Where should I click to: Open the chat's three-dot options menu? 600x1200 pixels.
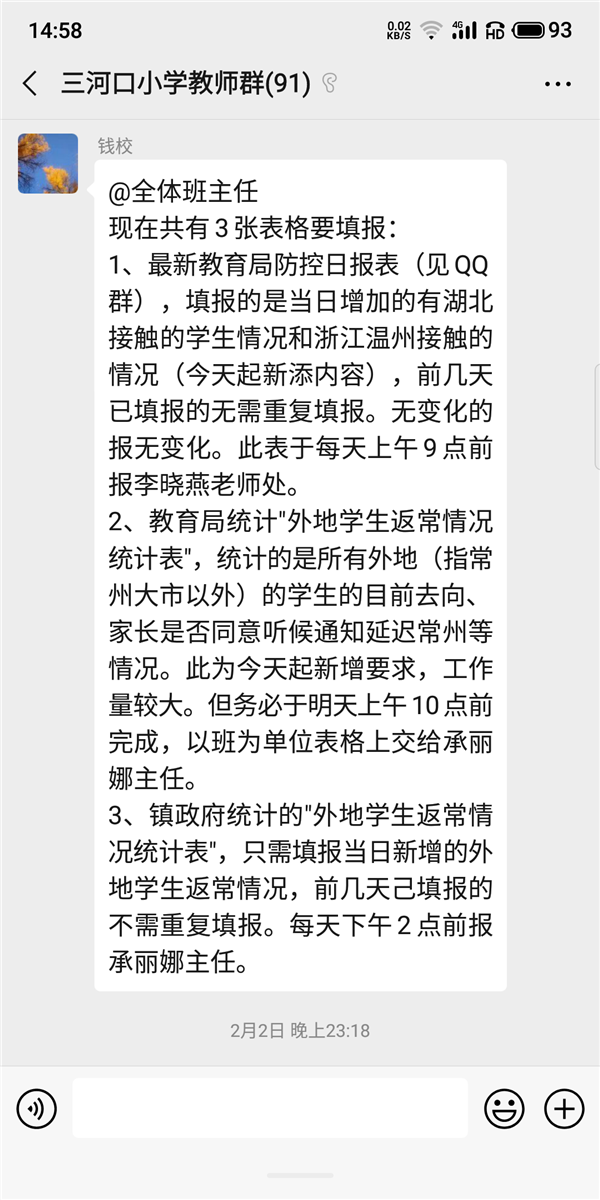click(x=558, y=84)
